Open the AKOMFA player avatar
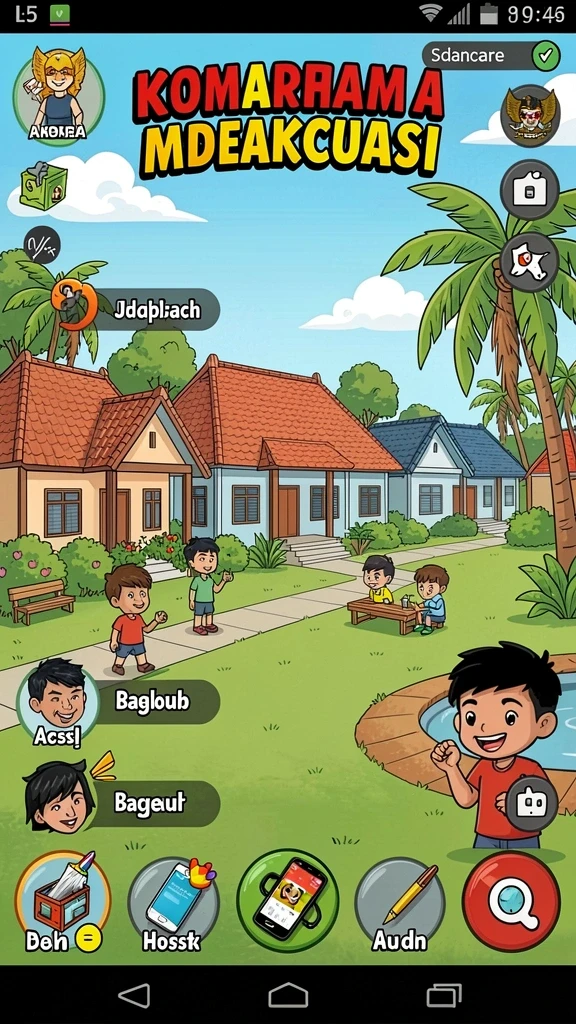The width and height of the screenshot is (576, 1024). pos(59,96)
